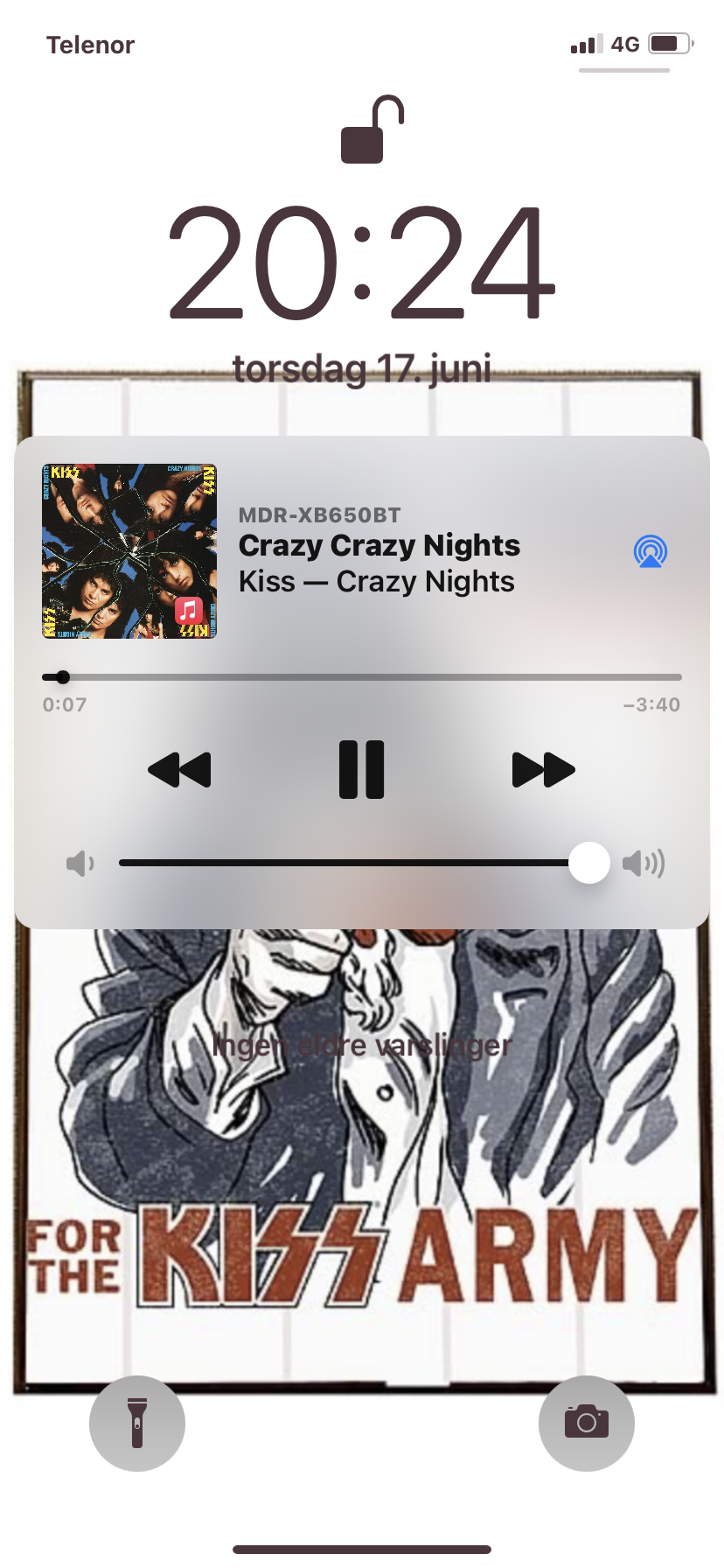
Task: Pause Crazy Crazy Nights playback
Action: click(x=361, y=770)
